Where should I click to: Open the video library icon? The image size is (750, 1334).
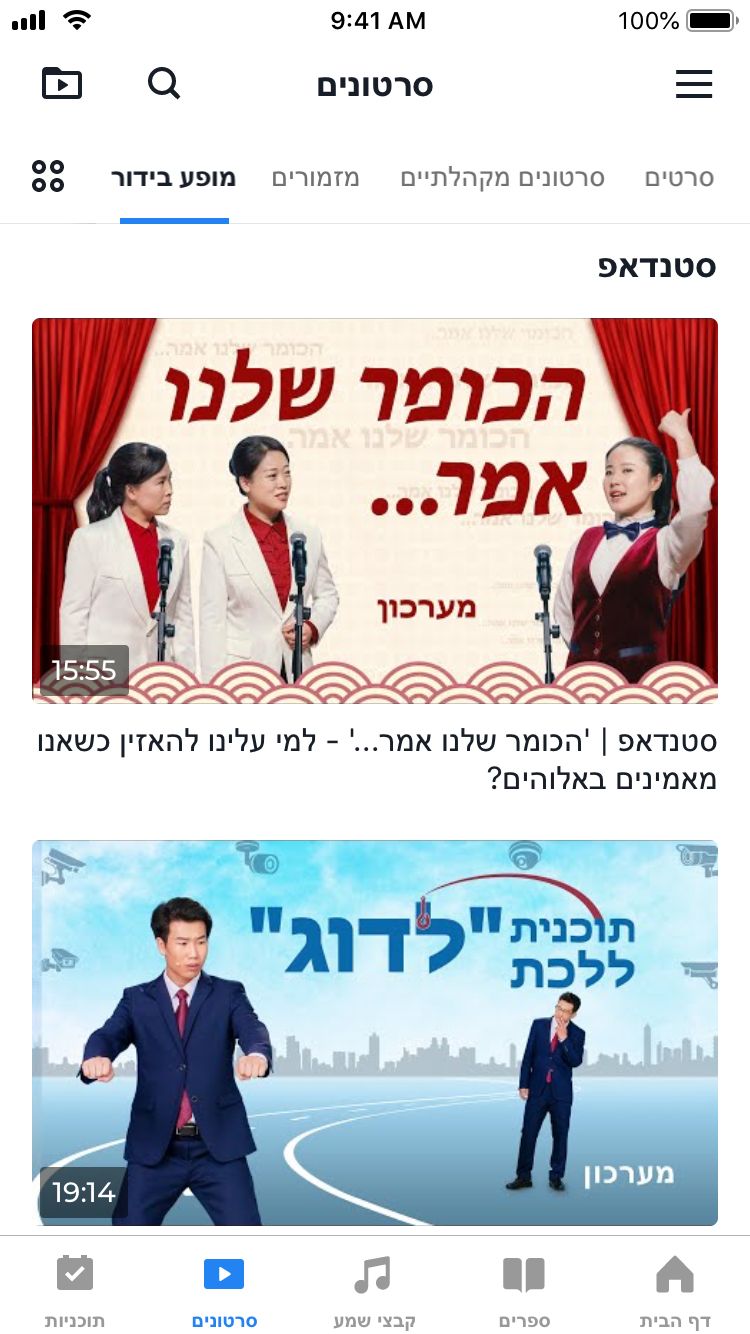pos(62,84)
